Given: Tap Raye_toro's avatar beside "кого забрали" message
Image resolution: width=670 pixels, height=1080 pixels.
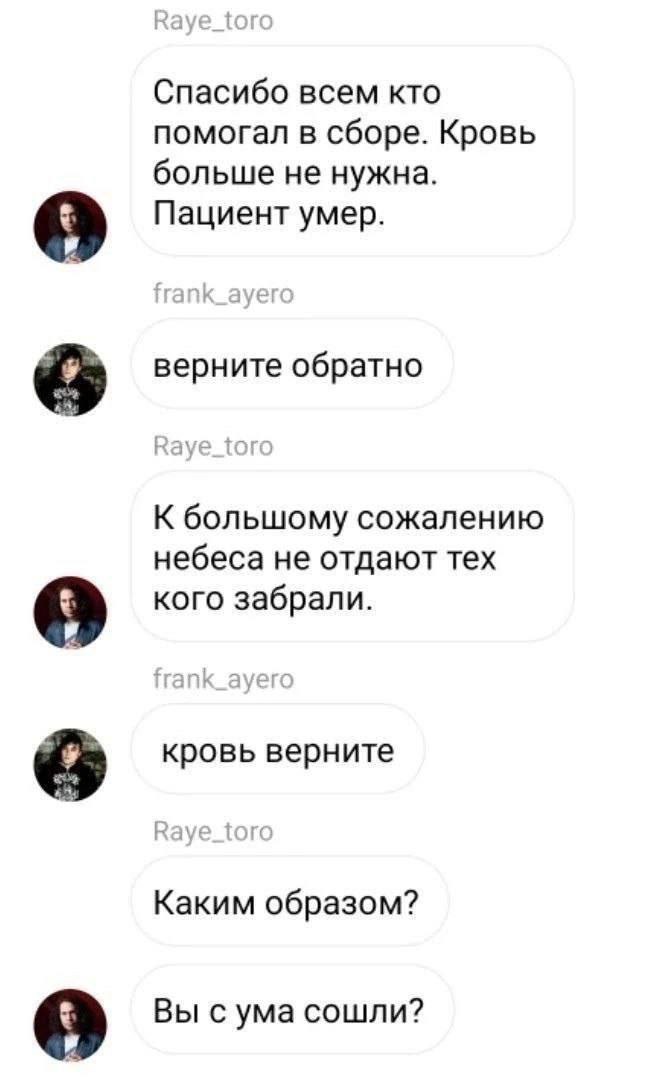Looking at the screenshot, I should [x=71, y=612].
